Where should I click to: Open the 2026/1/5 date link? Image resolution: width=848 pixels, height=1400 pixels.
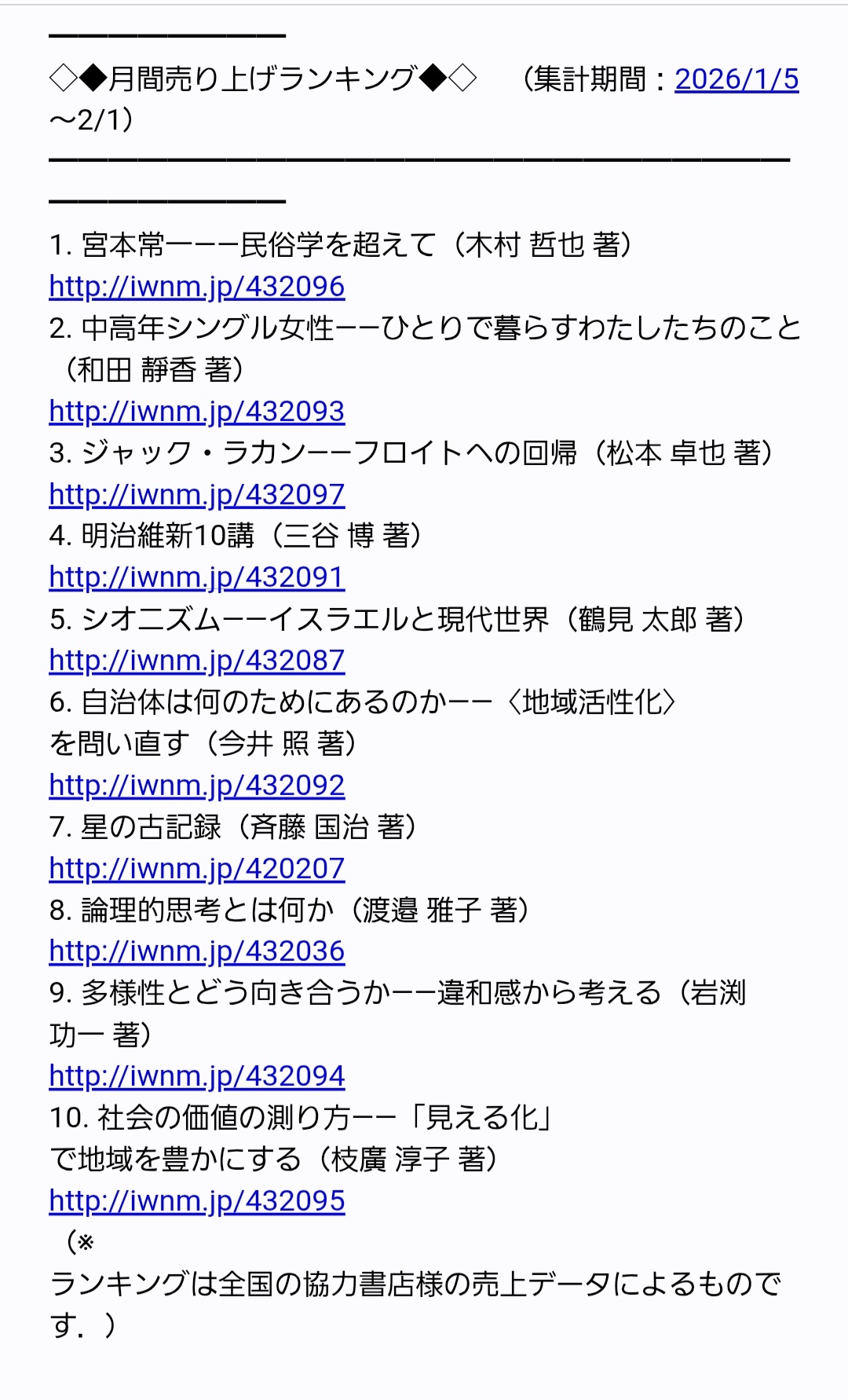click(736, 79)
